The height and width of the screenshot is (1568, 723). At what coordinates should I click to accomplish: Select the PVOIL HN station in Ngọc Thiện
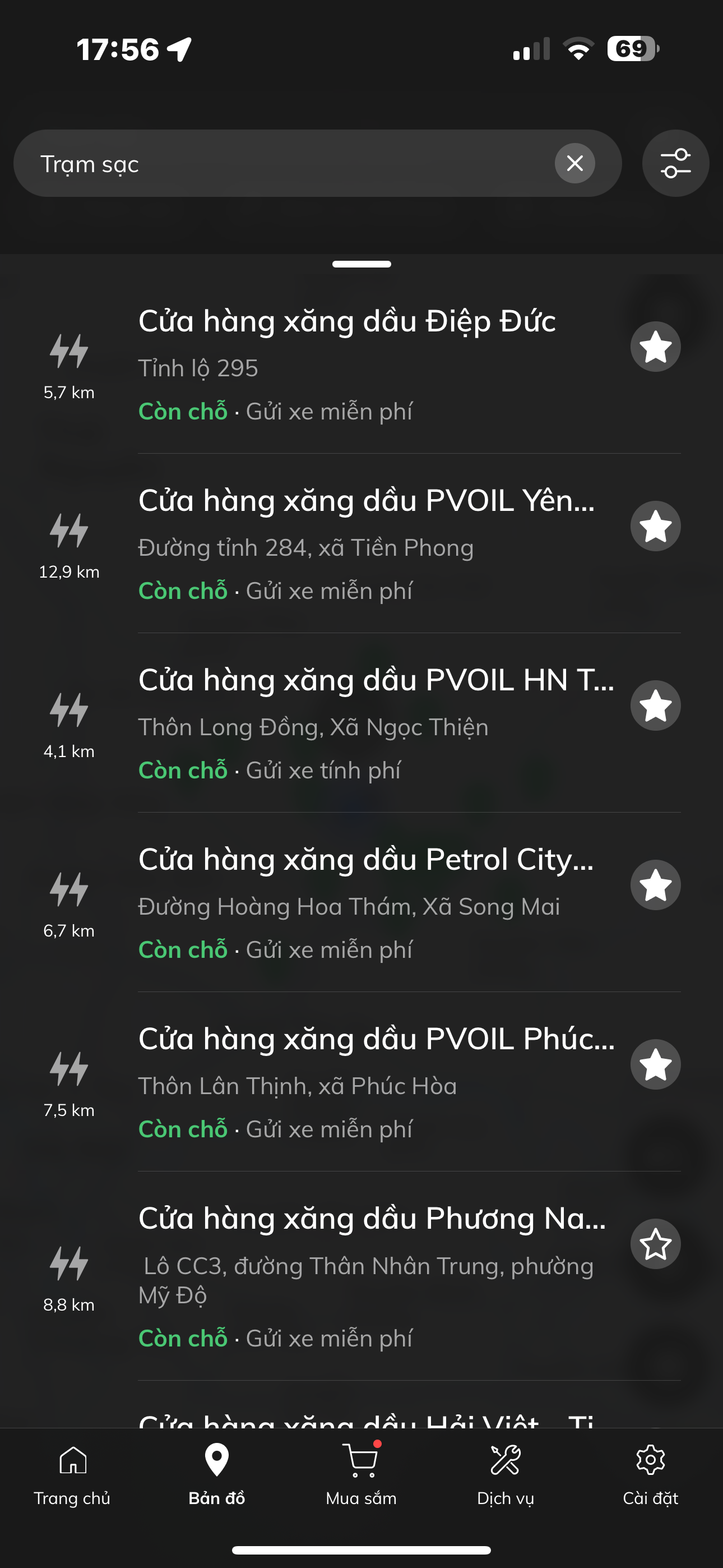point(376,680)
